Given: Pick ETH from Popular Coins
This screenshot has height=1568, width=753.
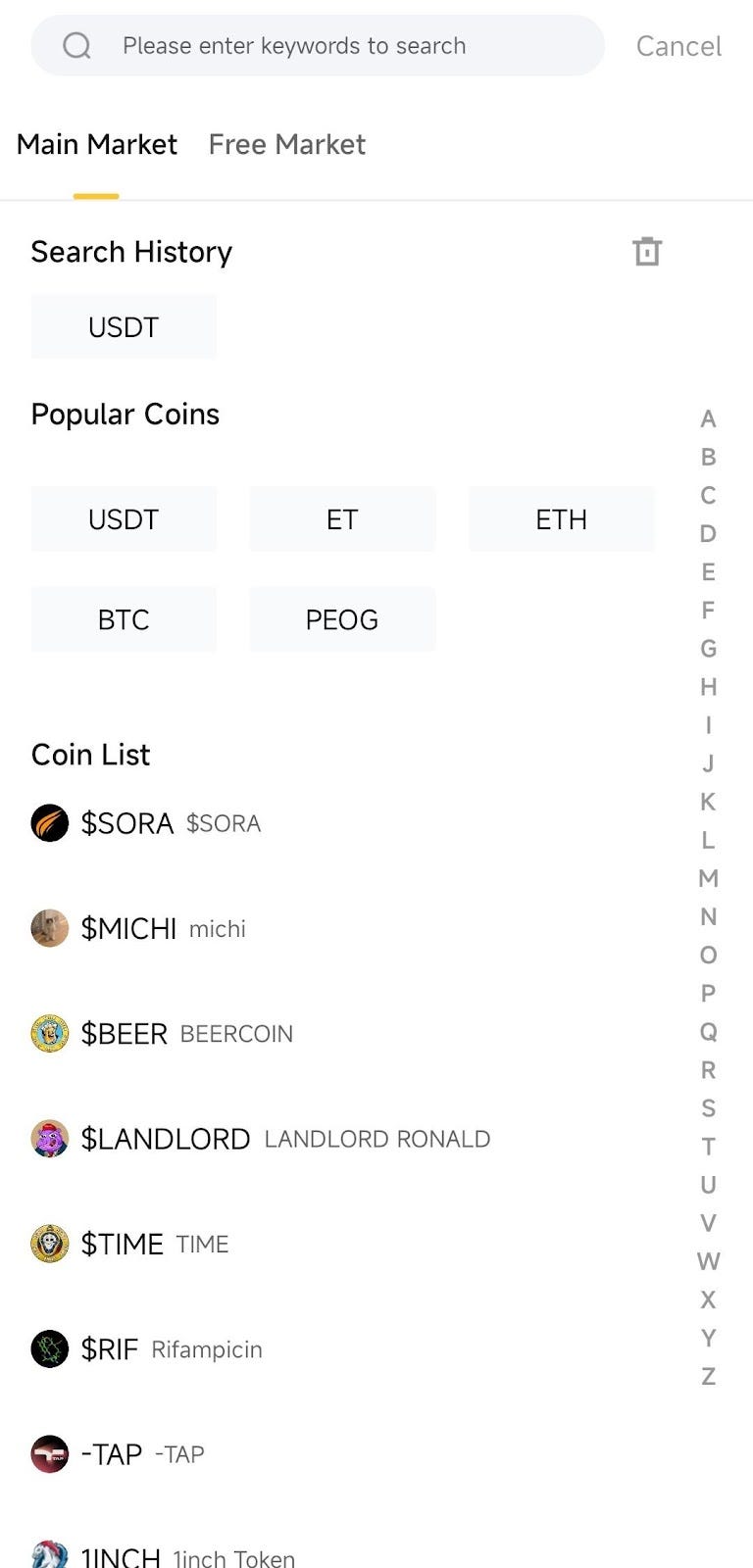Looking at the screenshot, I should 561,519.
